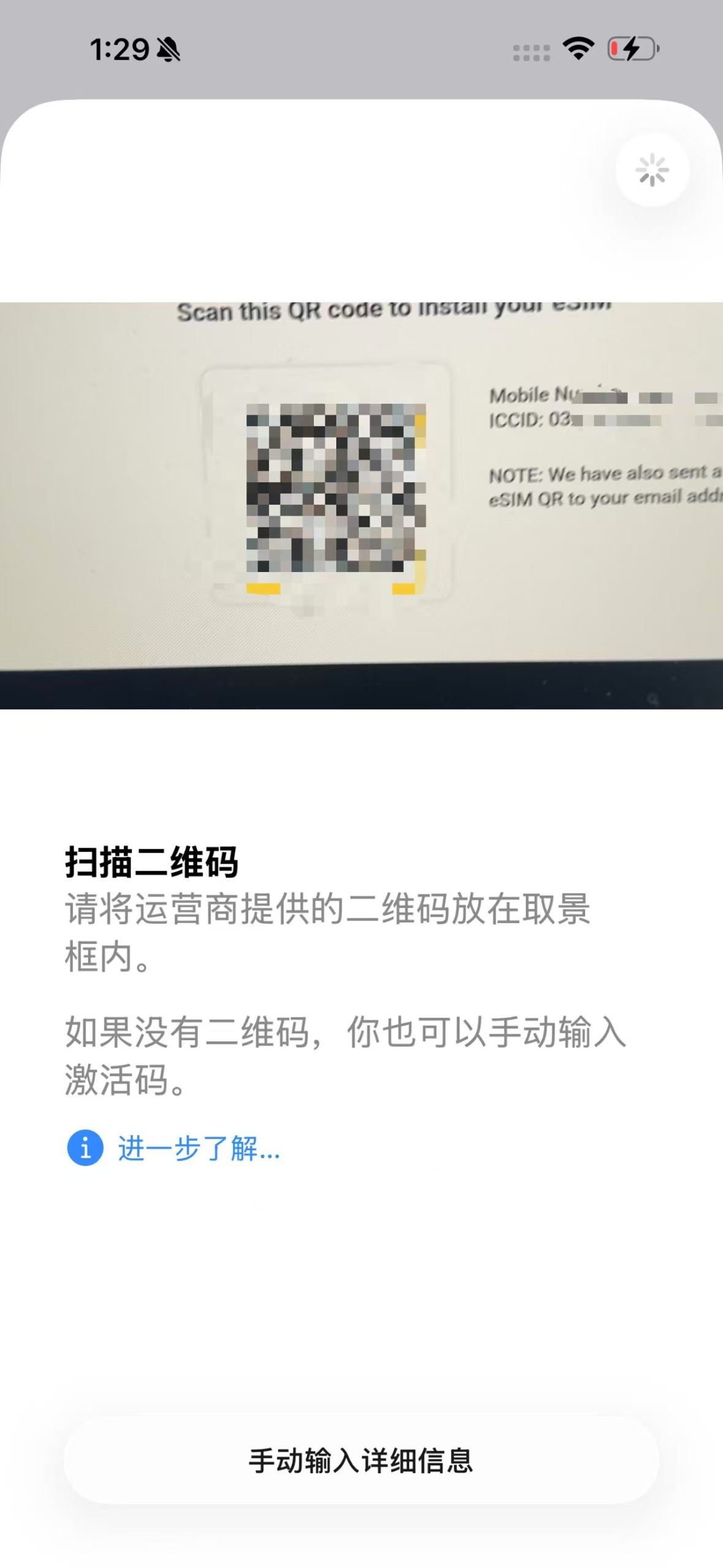Image resolution: width=723 pixels, height=1568 pixels.
Task: Tap the Wi-Fi status icon
Action: click(x=577, y=50)
